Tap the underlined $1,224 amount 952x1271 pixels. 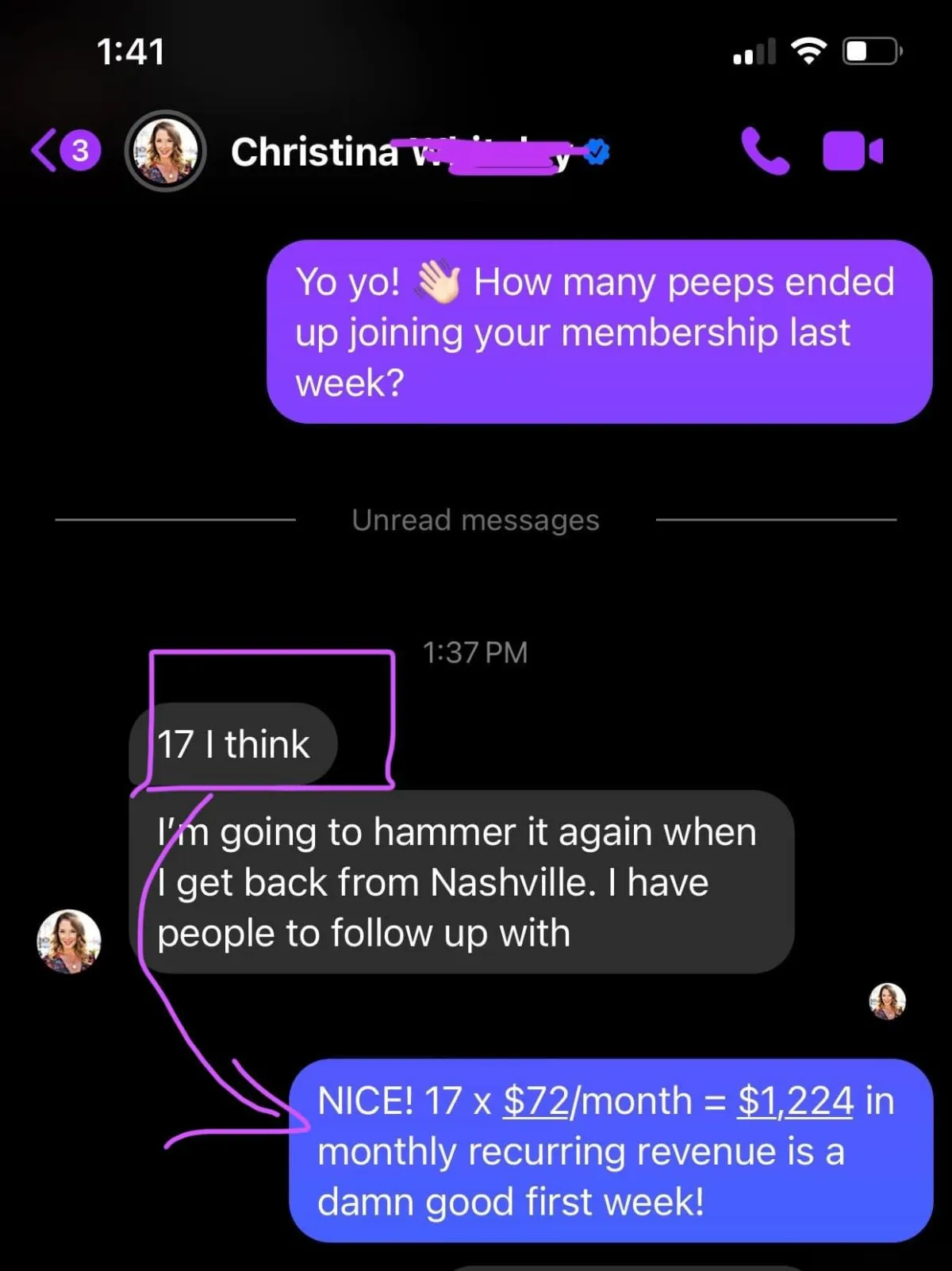click(x=795, y=1101)
